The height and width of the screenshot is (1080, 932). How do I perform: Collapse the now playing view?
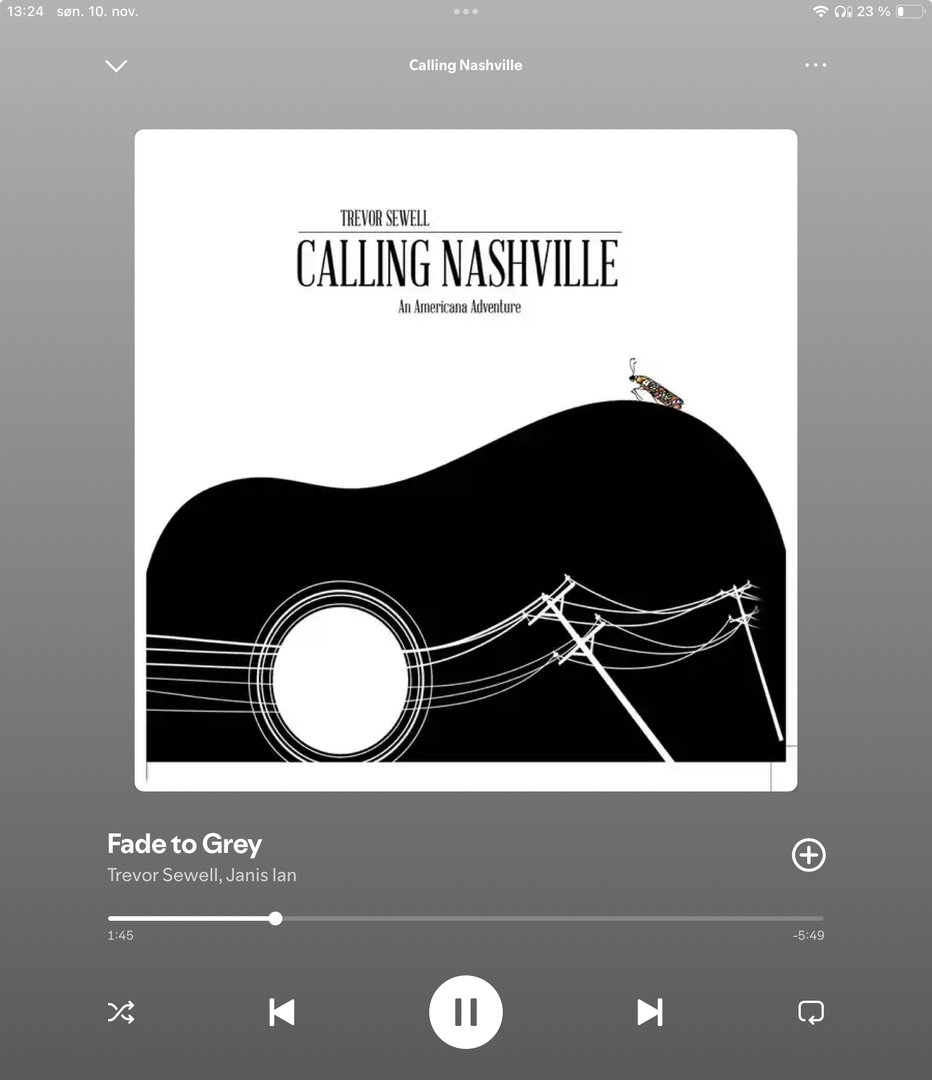tap(116, 66)
